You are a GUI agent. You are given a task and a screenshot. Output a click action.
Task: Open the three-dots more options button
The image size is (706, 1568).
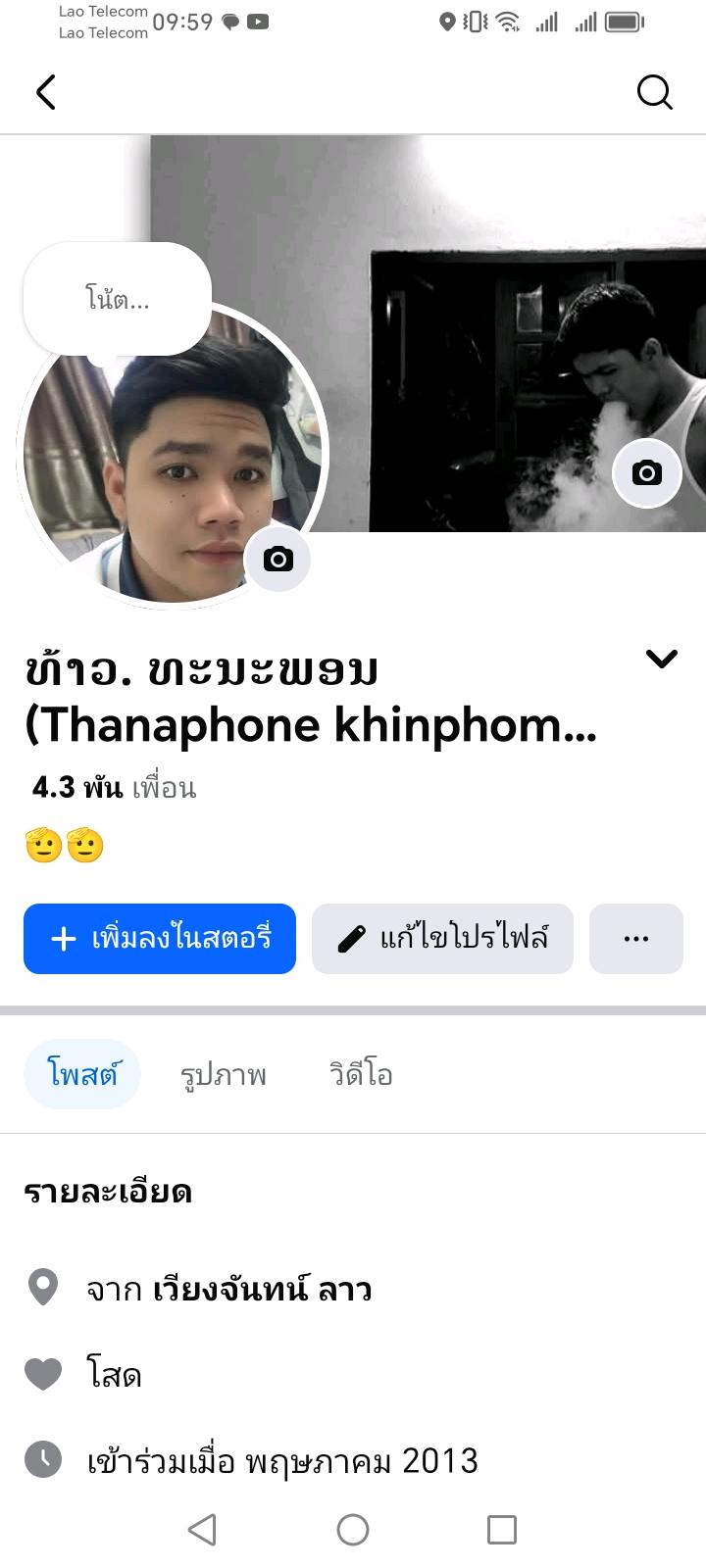pos(635,939)
